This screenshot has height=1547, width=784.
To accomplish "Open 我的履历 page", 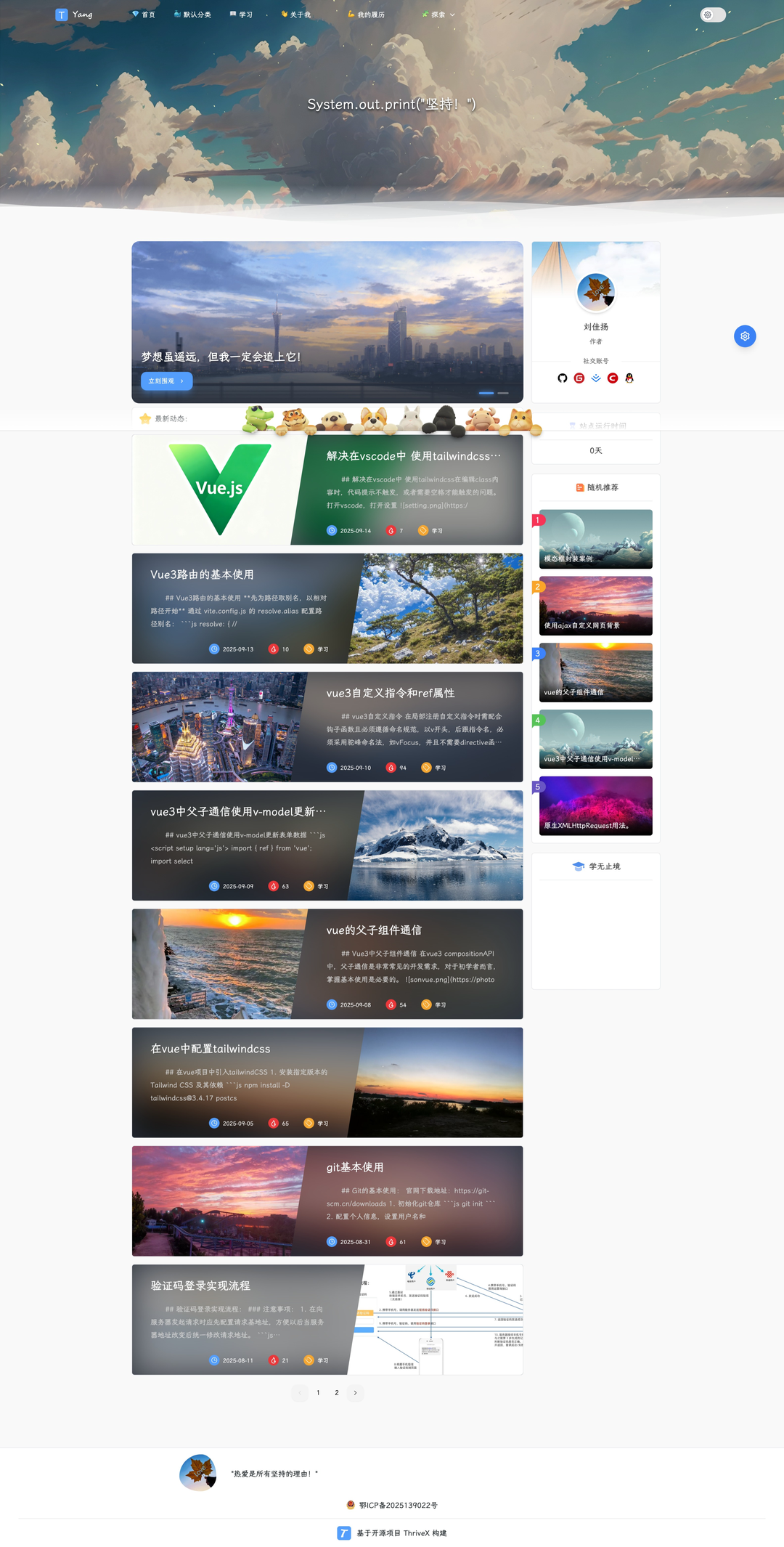I will point(367,15).
